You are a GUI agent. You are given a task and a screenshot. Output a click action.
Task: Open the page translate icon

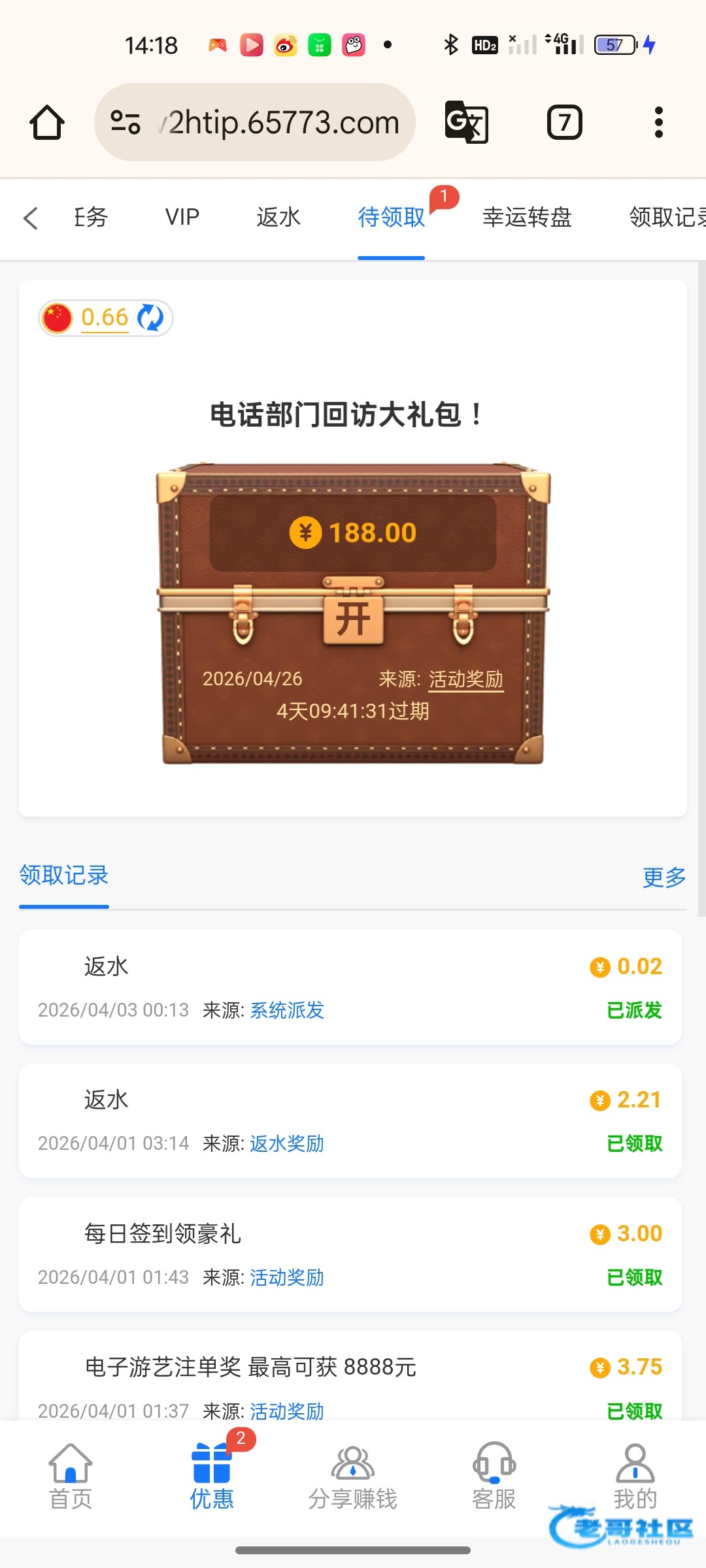pos(466,122)
